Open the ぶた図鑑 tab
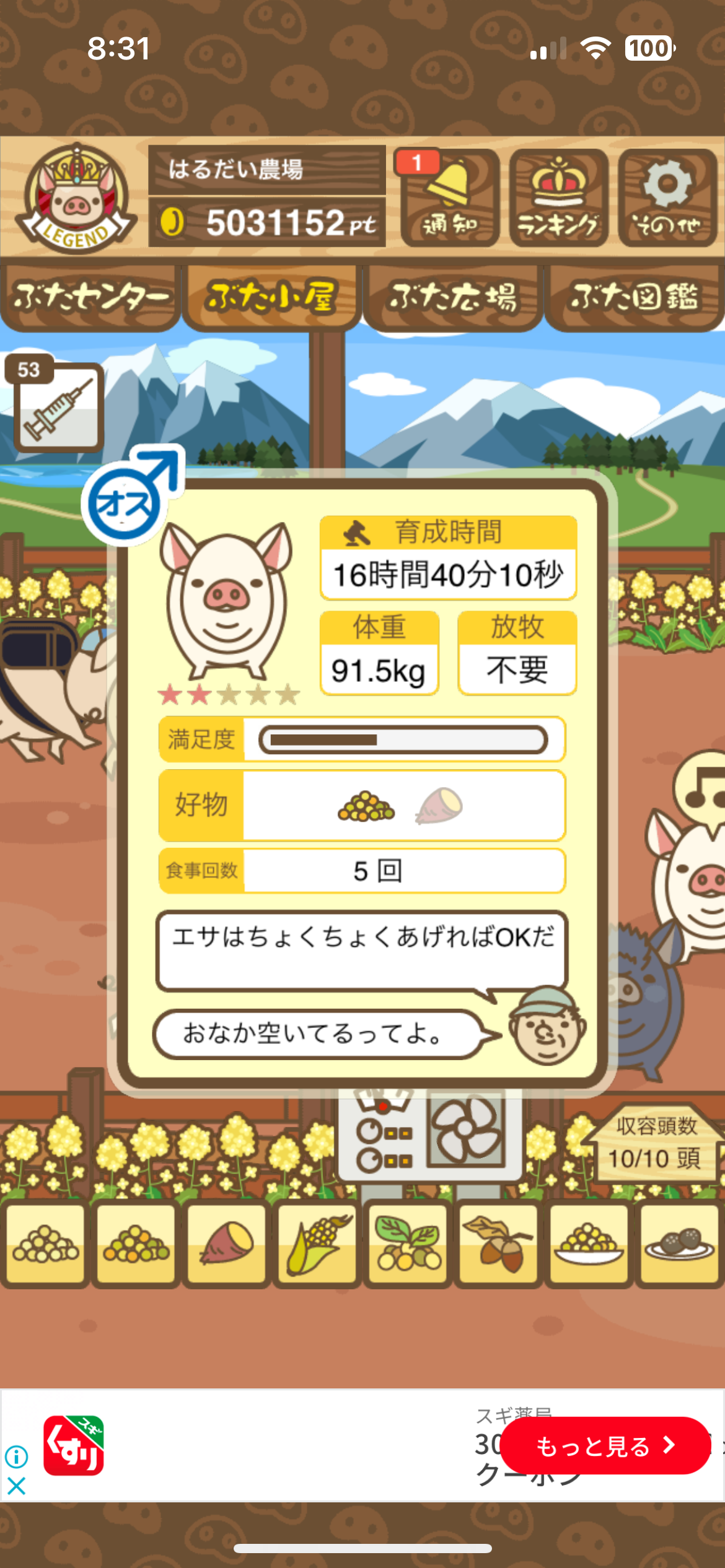This screenshot has width=725, height=1568. pyautogui.click(x=634, y=298)
